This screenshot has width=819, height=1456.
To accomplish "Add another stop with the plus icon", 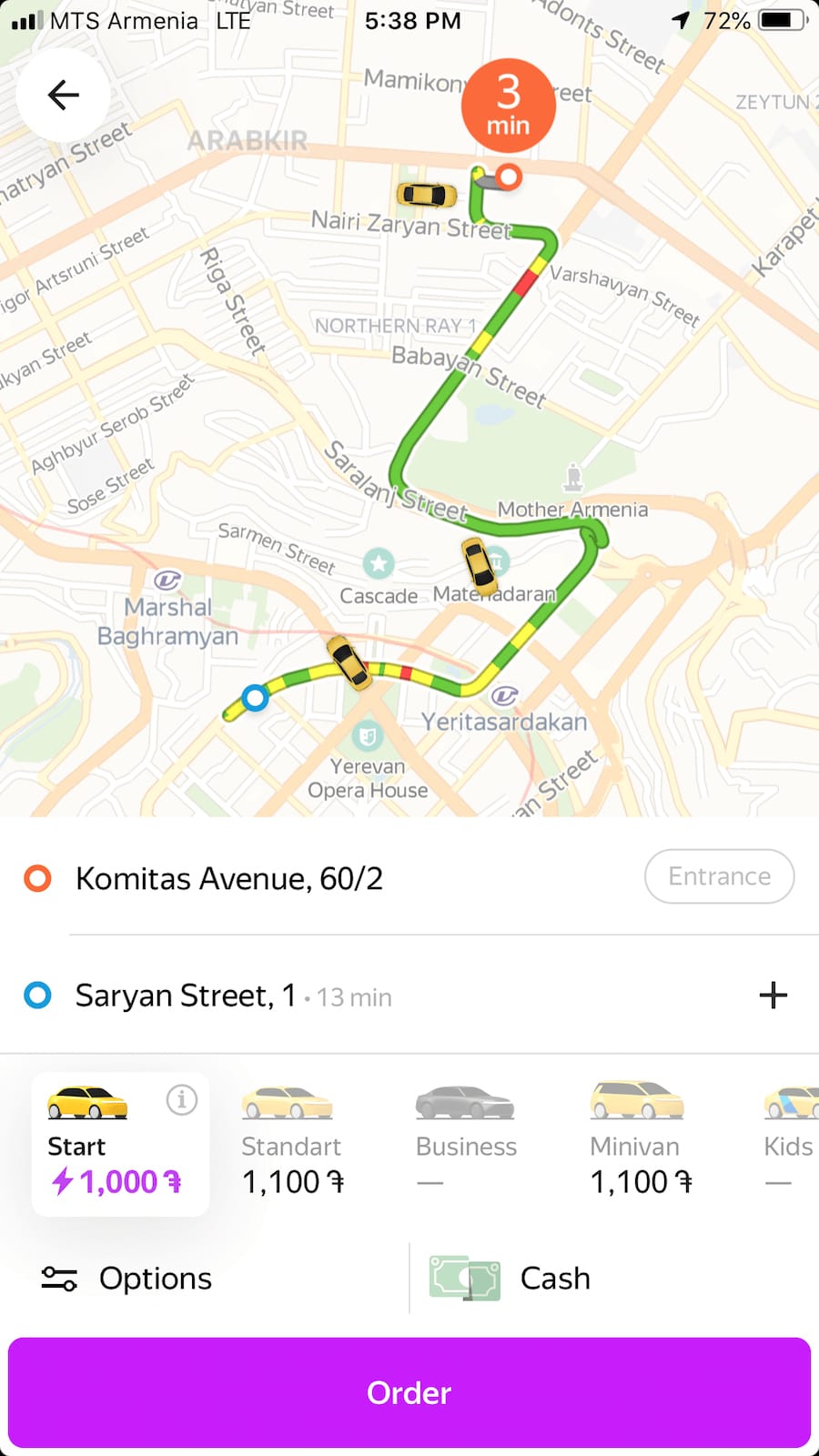I will [x=773, y=995].
